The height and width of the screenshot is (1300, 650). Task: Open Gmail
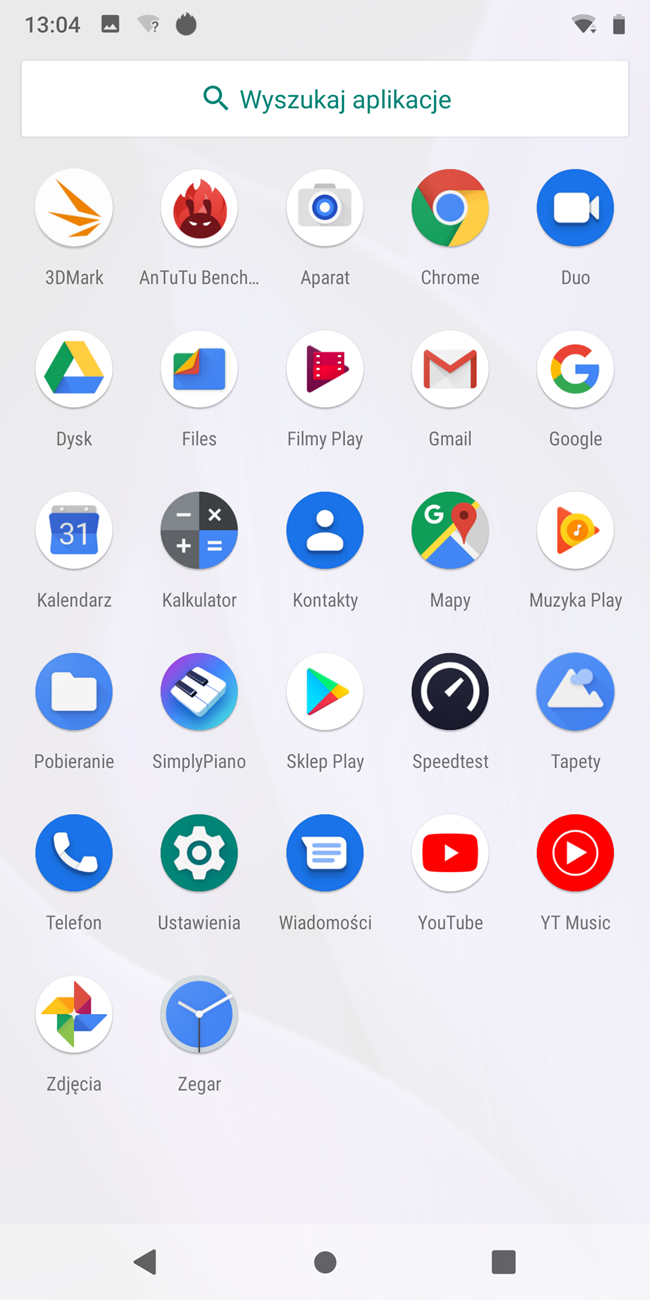(450, 369)
